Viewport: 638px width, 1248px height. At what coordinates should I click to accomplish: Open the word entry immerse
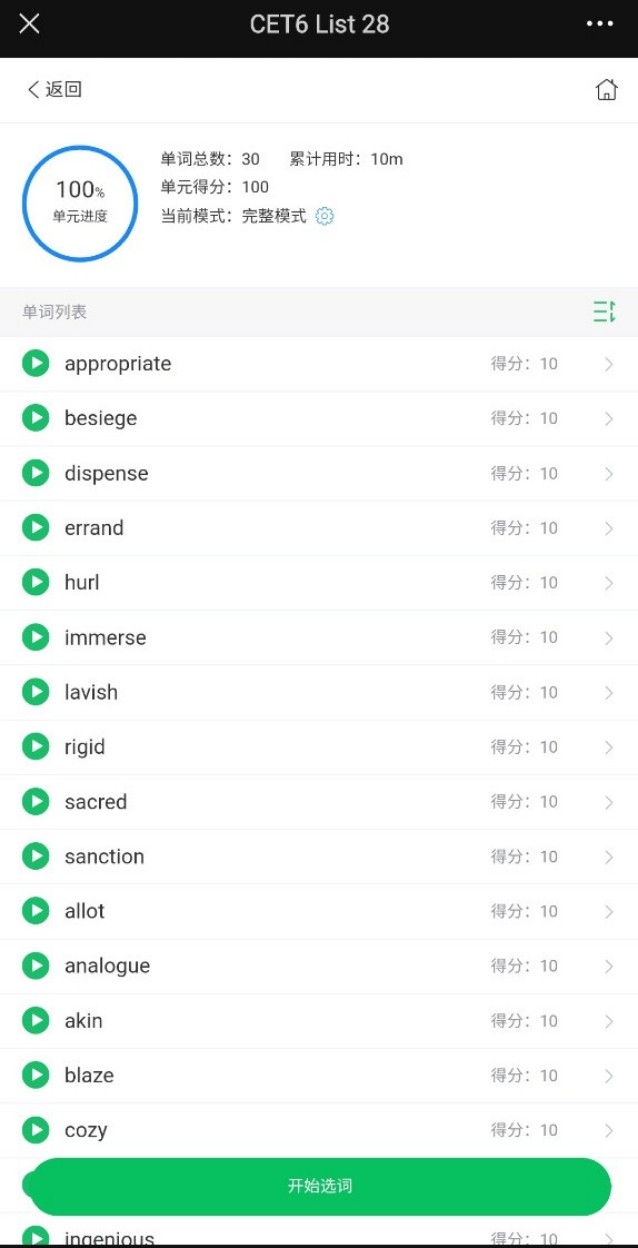coord(319,637)
